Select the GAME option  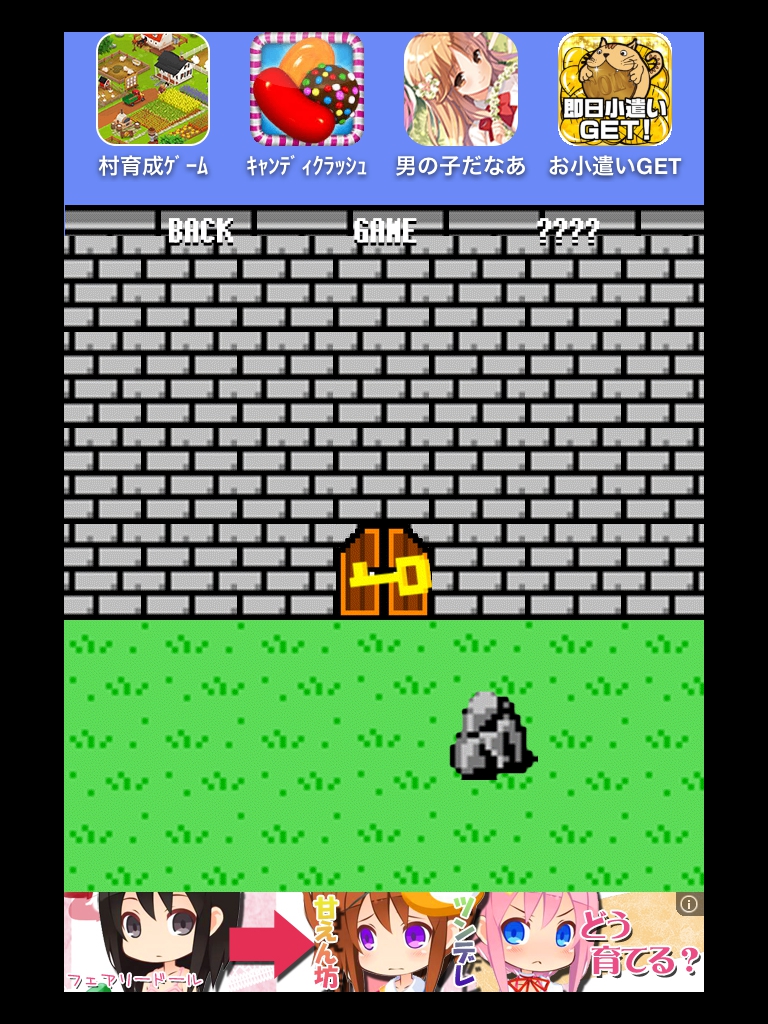coord(385,231)
